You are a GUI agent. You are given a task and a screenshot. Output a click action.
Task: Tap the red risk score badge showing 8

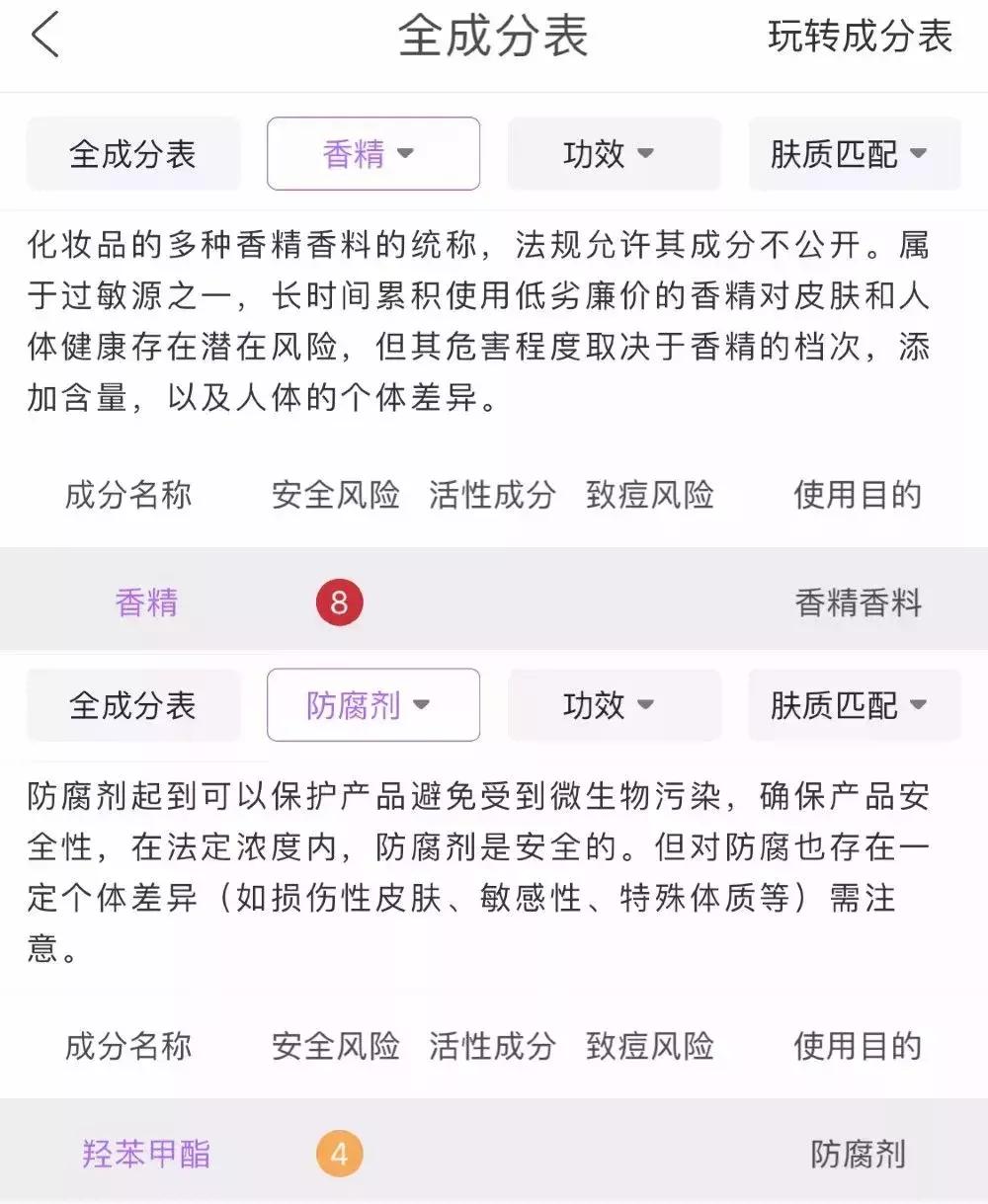click(x=339, y=602)
